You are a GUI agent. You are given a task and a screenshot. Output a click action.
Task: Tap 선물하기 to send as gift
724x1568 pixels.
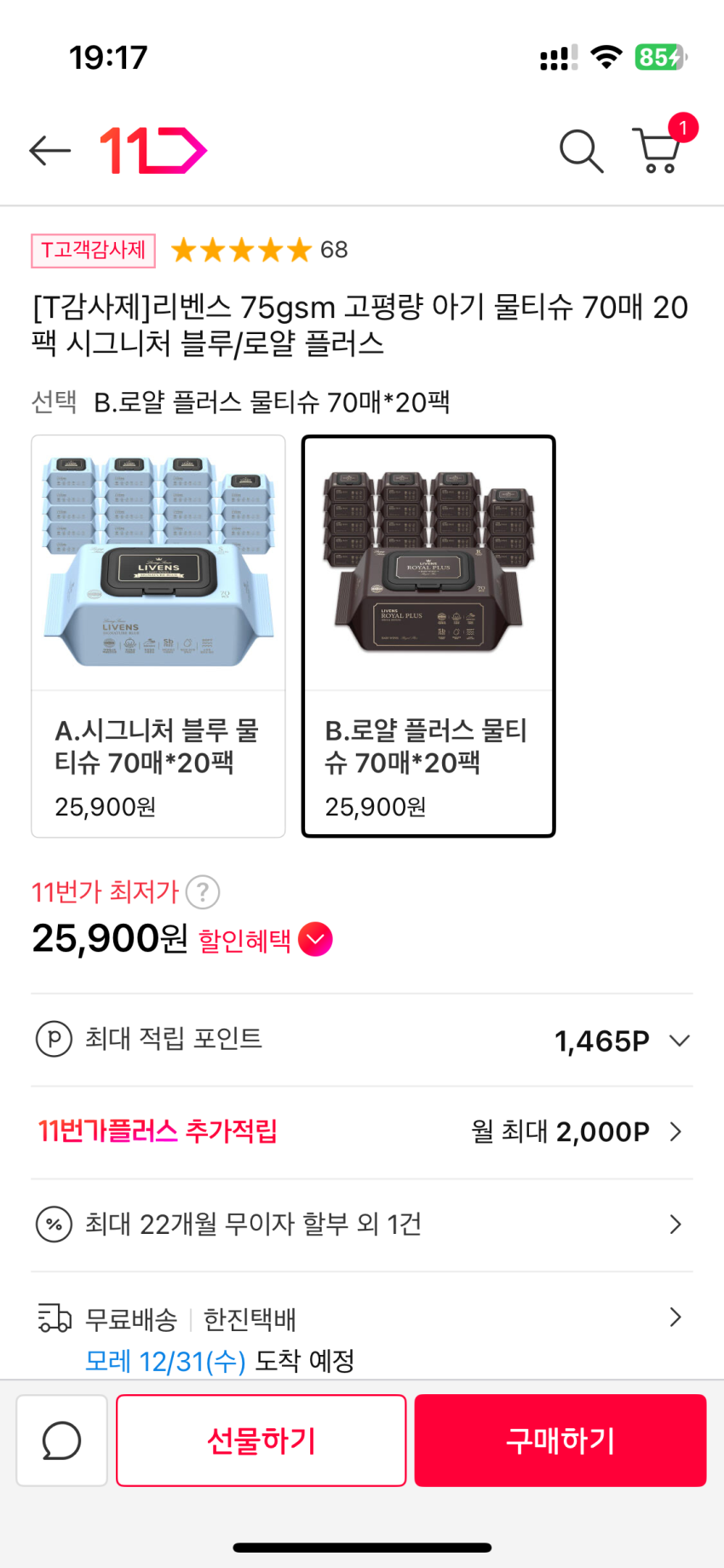coord(261,1440)
